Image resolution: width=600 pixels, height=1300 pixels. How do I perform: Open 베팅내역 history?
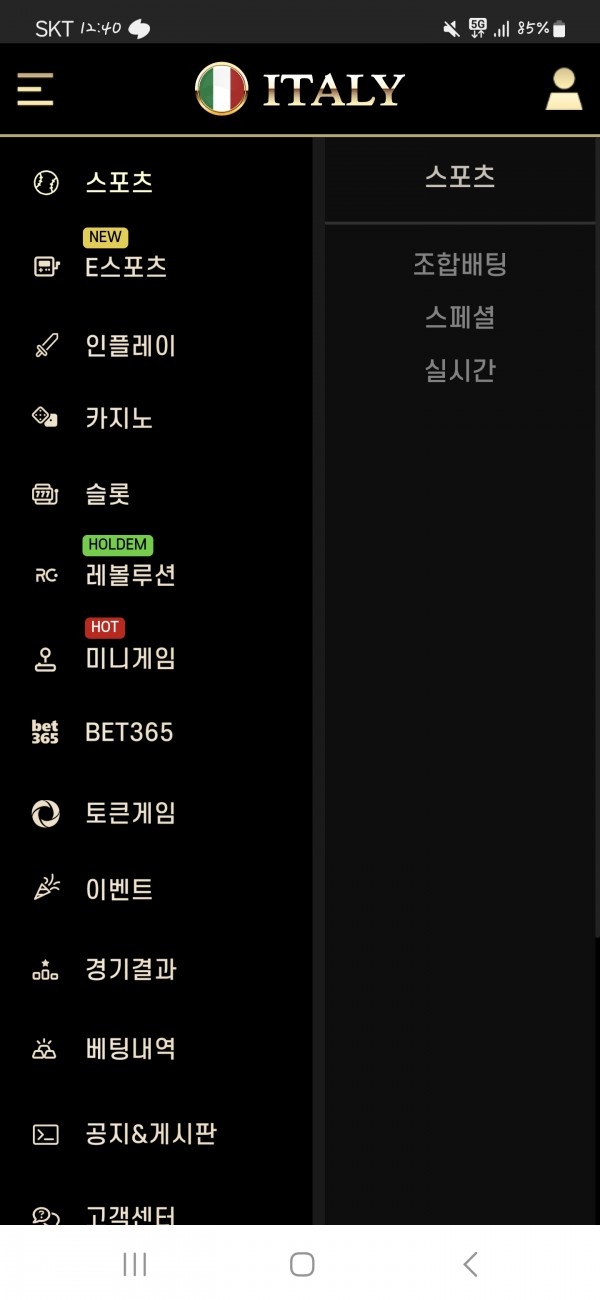(130, 1048)
